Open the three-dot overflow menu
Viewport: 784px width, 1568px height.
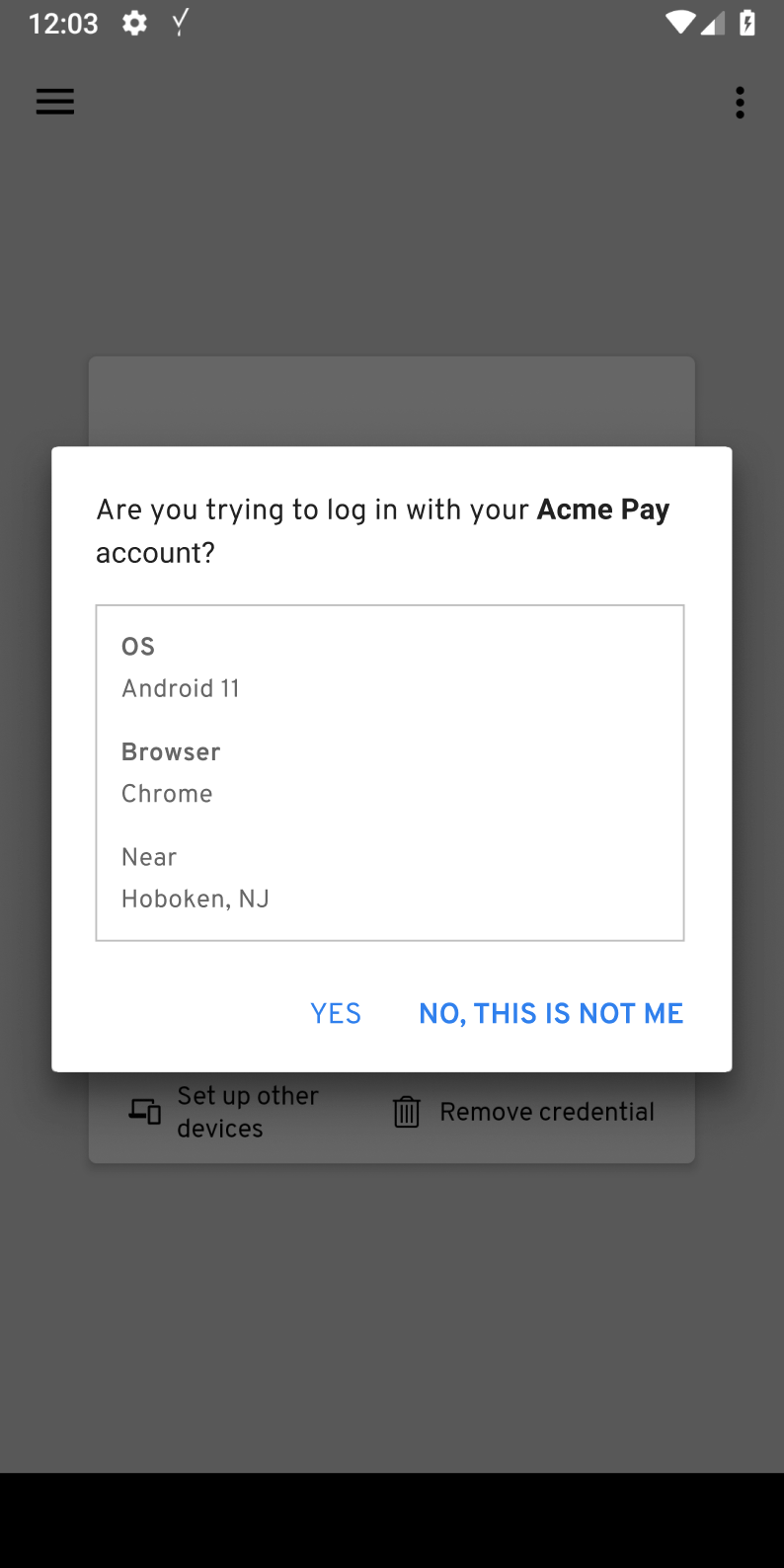point(740,102)
